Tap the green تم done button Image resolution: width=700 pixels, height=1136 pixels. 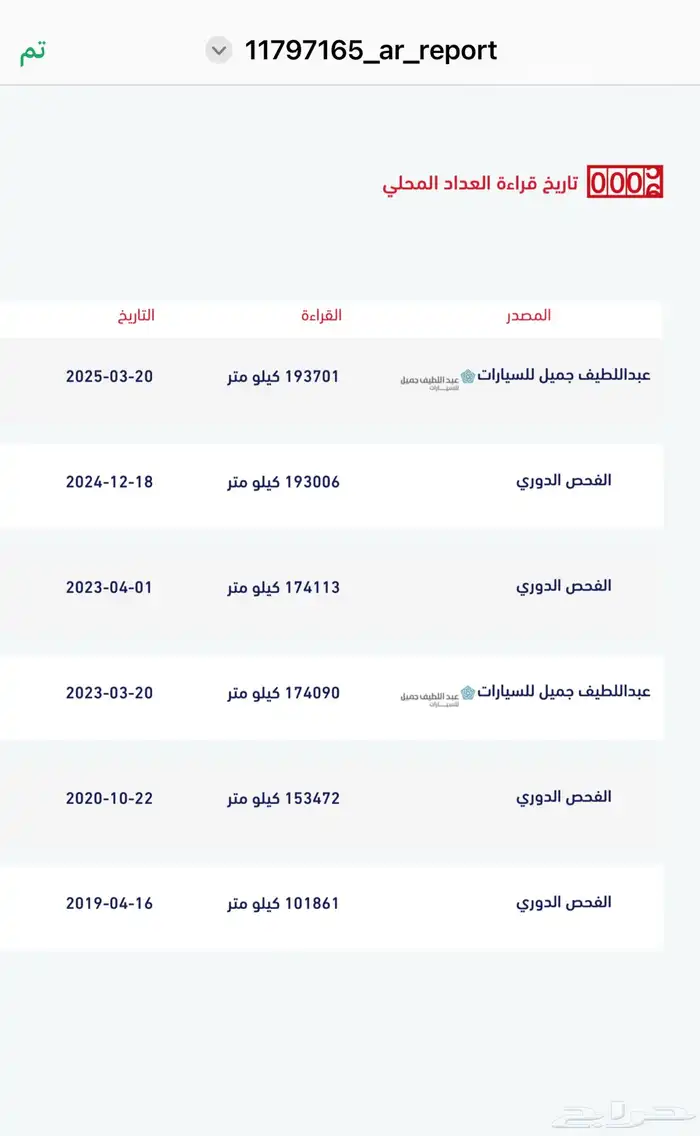[x=33, y=52]
